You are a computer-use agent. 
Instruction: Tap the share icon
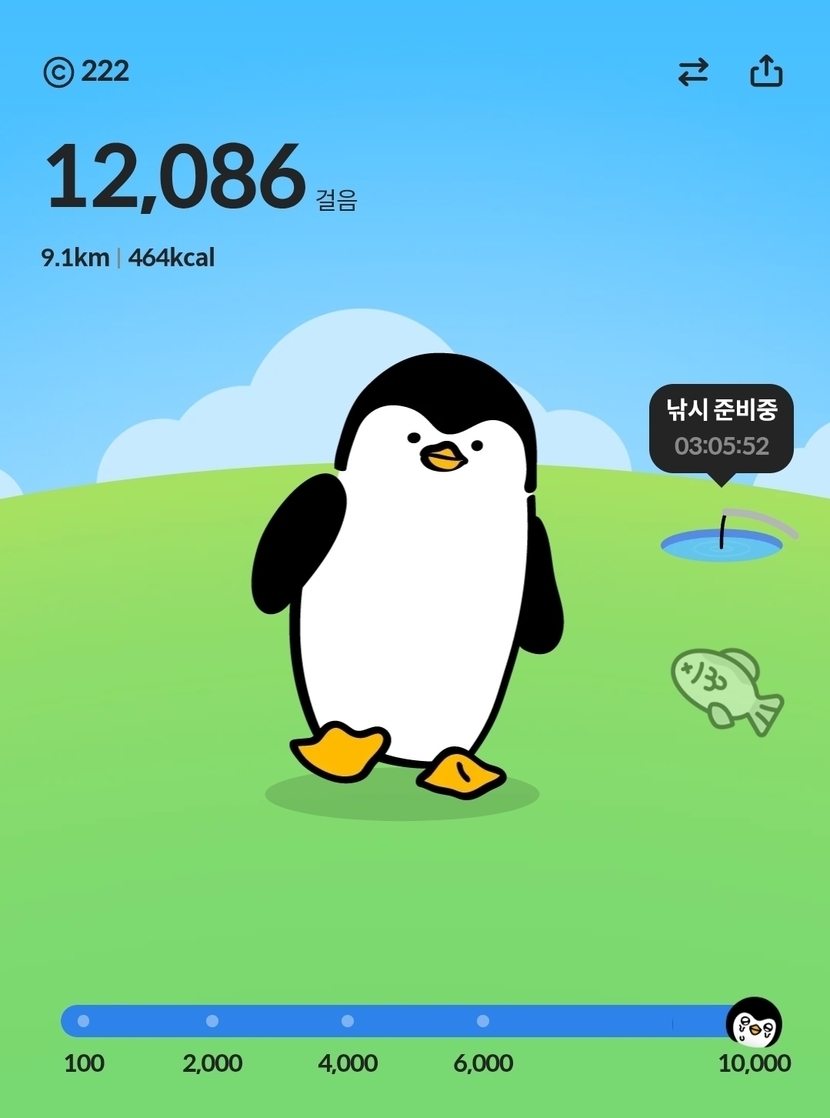tap(766, 72)
